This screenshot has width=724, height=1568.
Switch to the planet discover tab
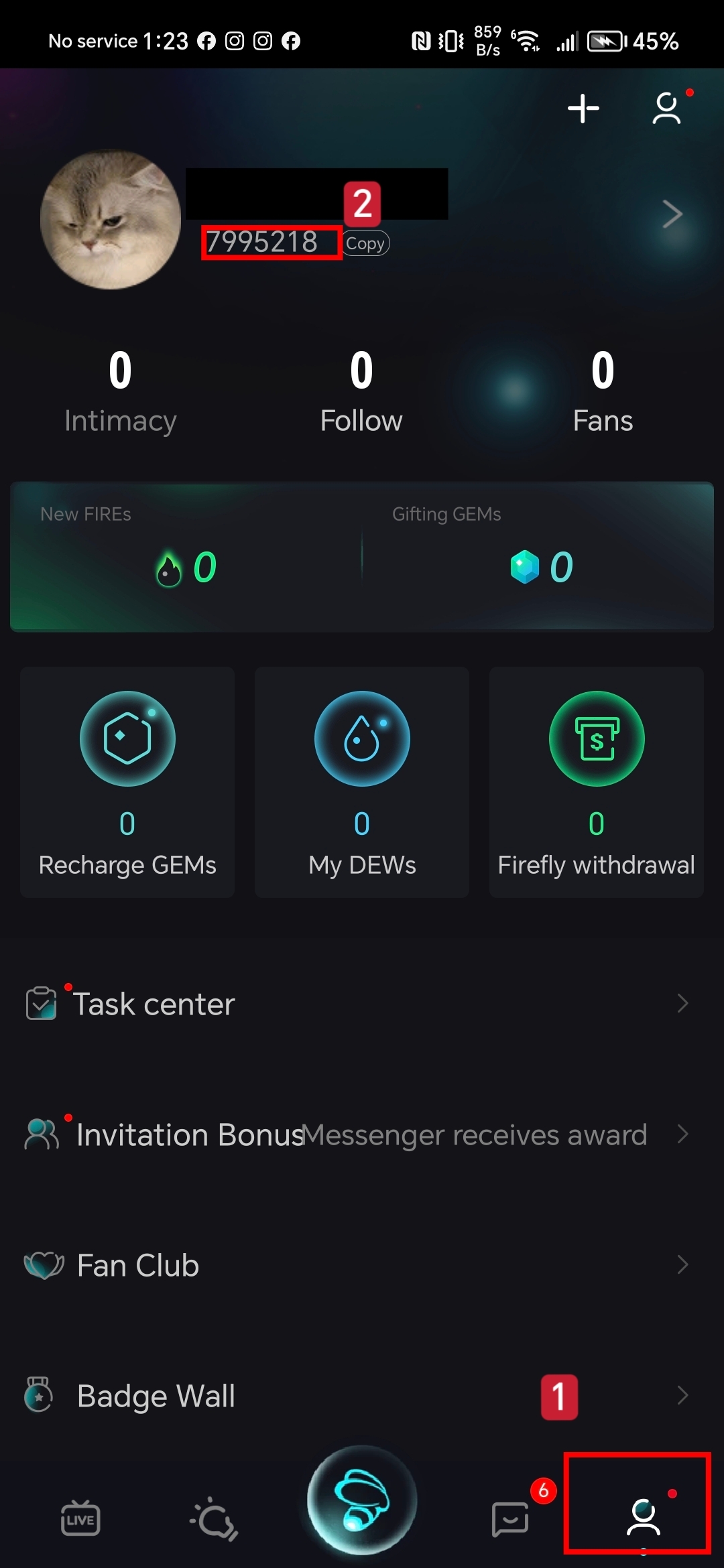[x=215, y=1518]
